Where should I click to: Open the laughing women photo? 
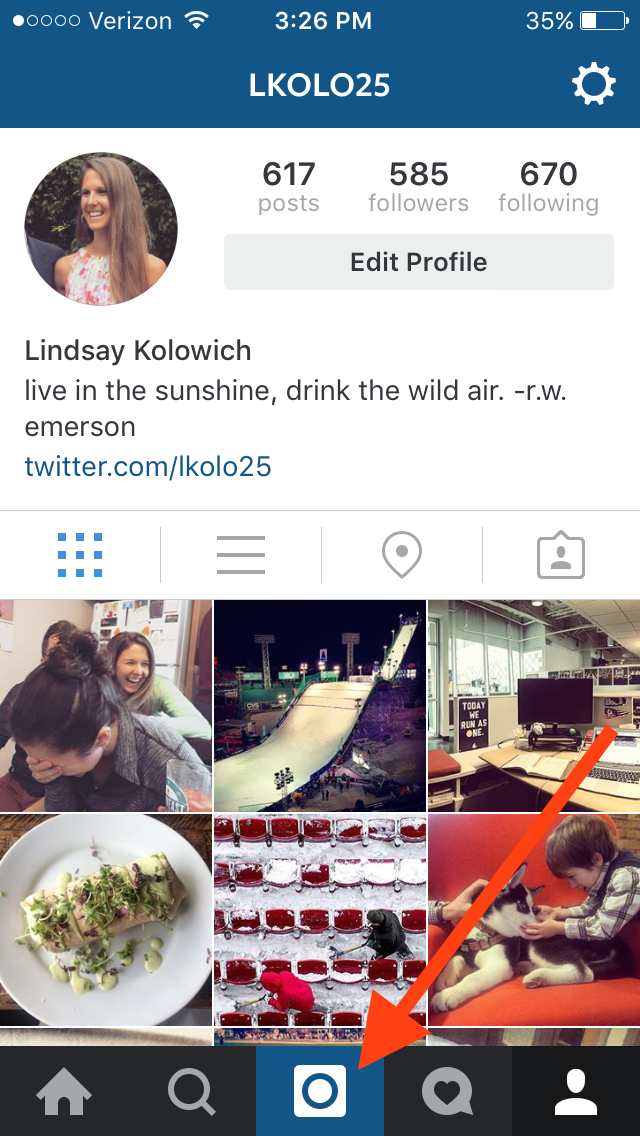coord(105,705)
